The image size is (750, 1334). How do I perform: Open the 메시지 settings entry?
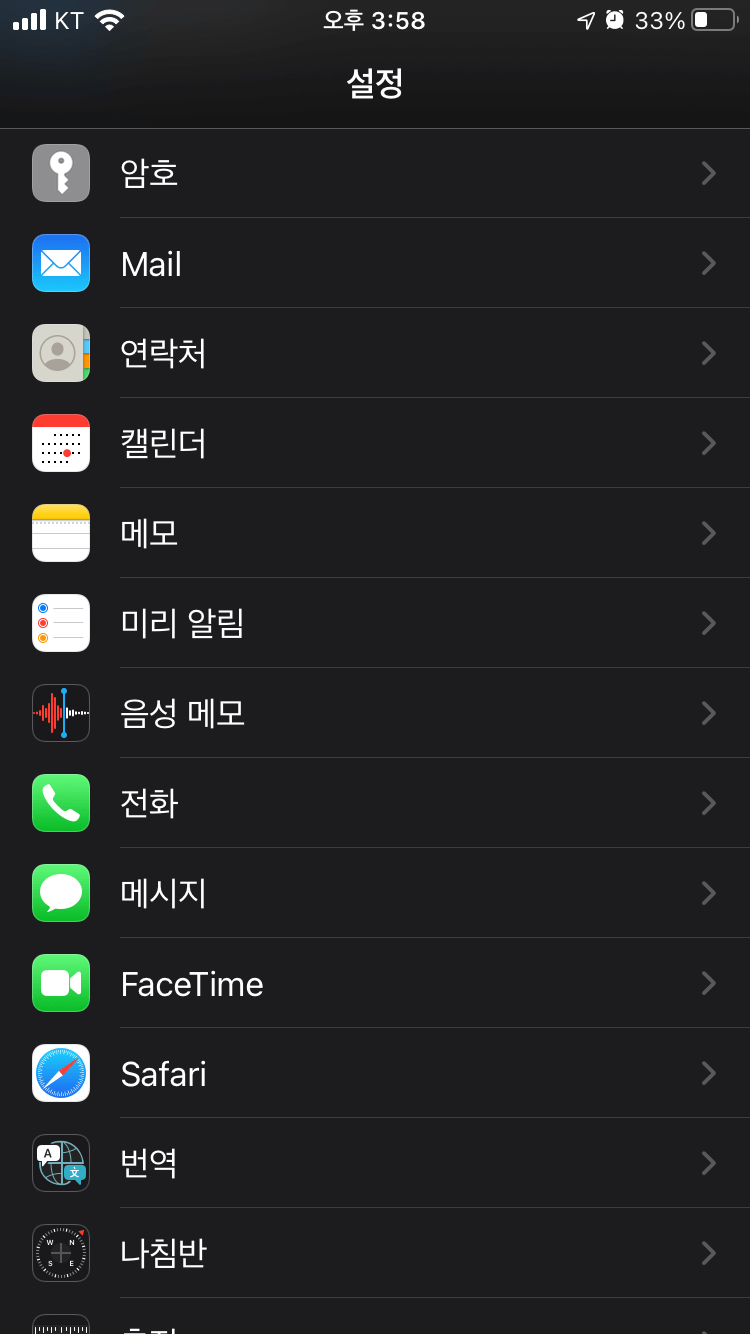coord(375,893)
